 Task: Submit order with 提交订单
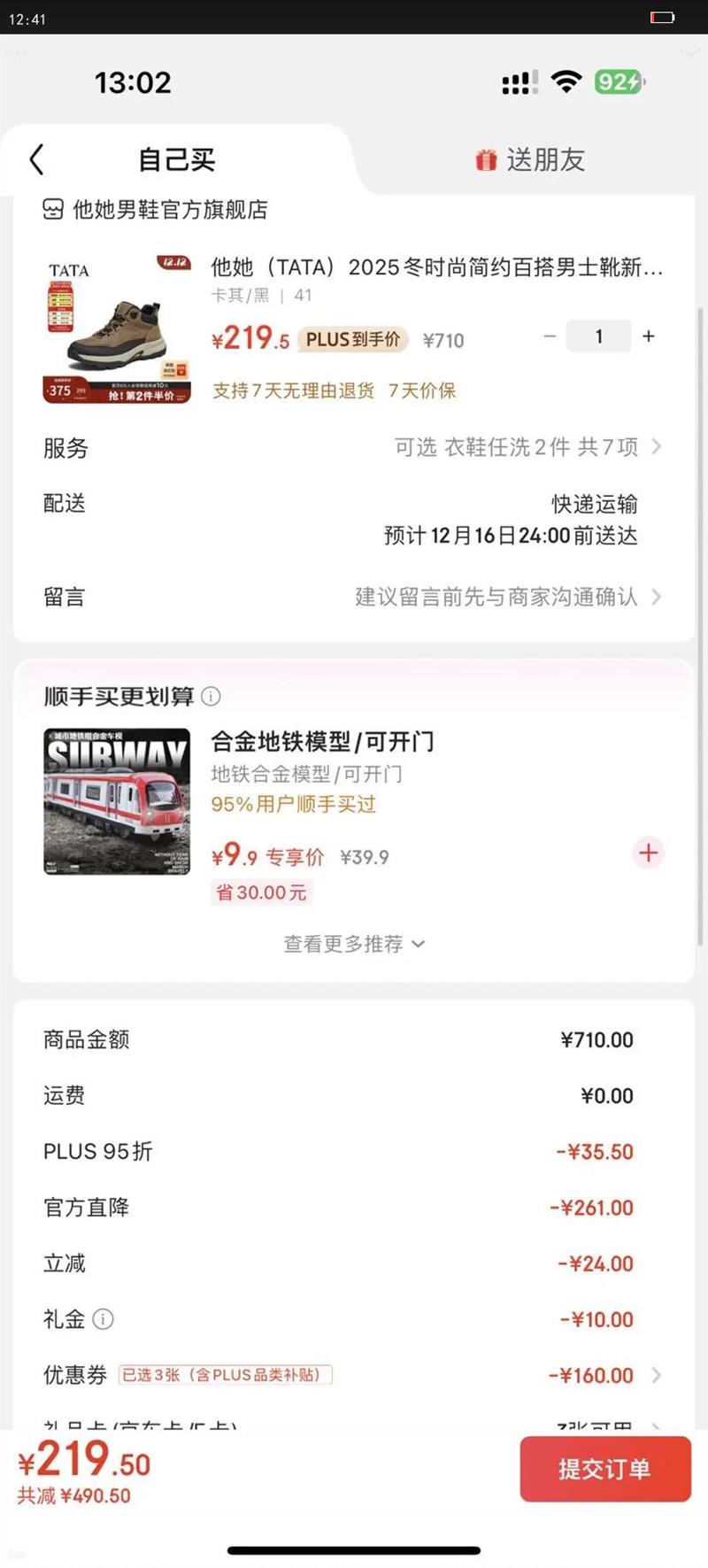[604, 1469]
